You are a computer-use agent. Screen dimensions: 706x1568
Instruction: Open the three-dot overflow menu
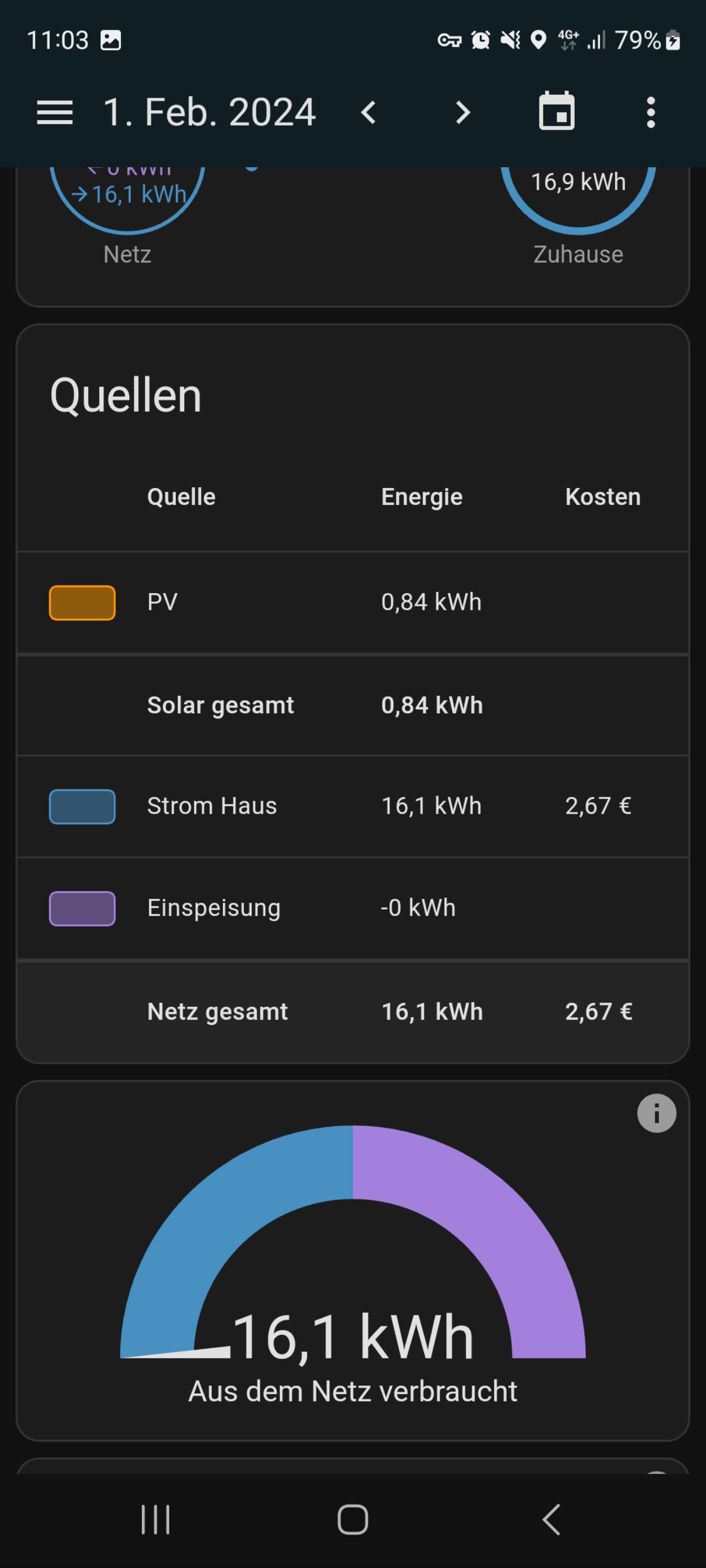tap(650, 112)
